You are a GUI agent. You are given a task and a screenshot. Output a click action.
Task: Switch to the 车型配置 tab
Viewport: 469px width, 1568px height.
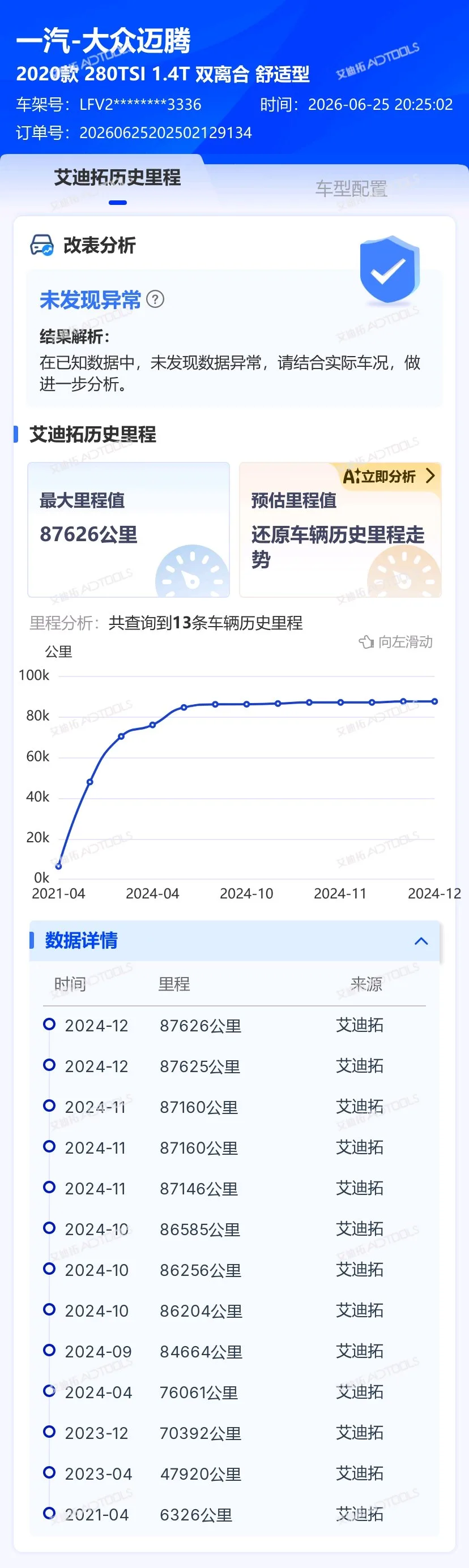351,188
